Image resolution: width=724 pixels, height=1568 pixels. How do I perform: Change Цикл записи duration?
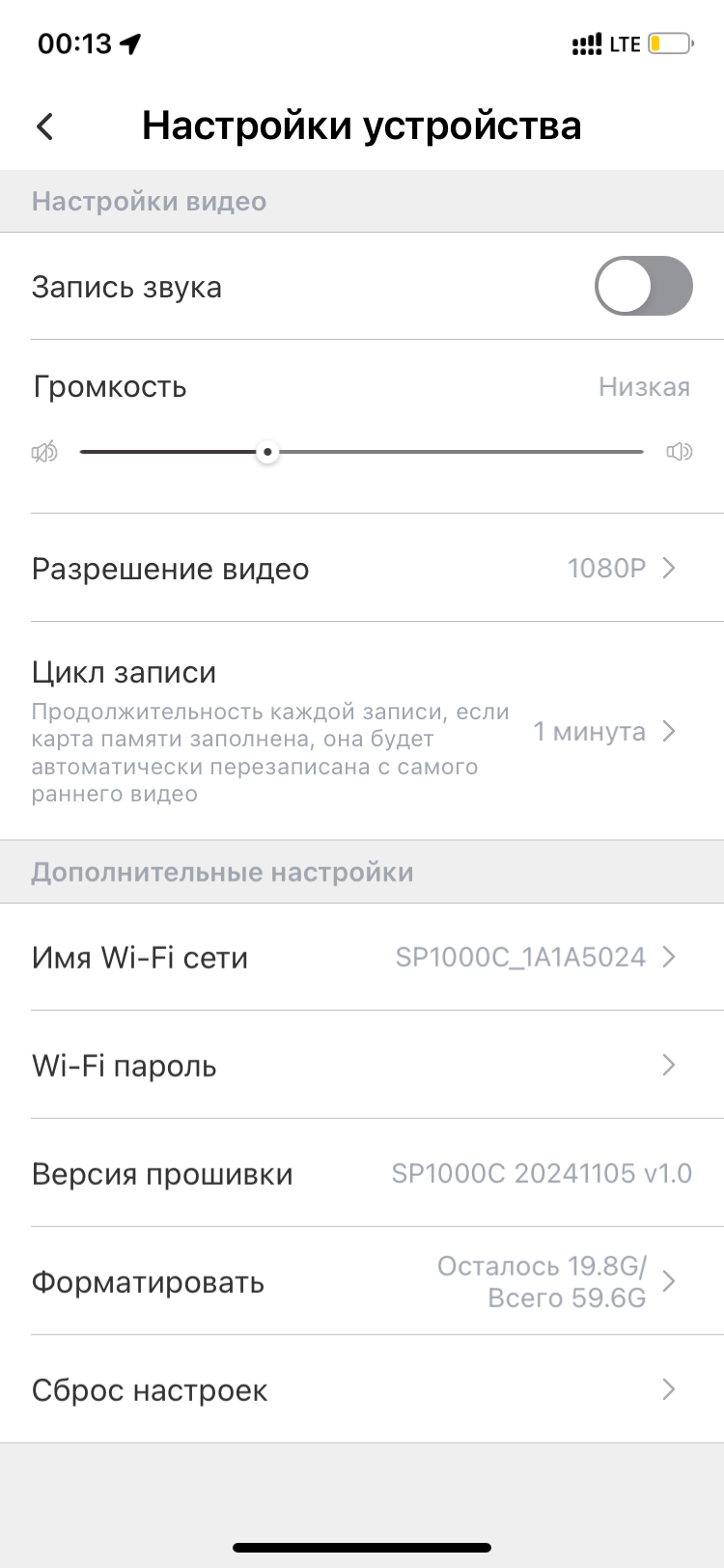(362, 731)
